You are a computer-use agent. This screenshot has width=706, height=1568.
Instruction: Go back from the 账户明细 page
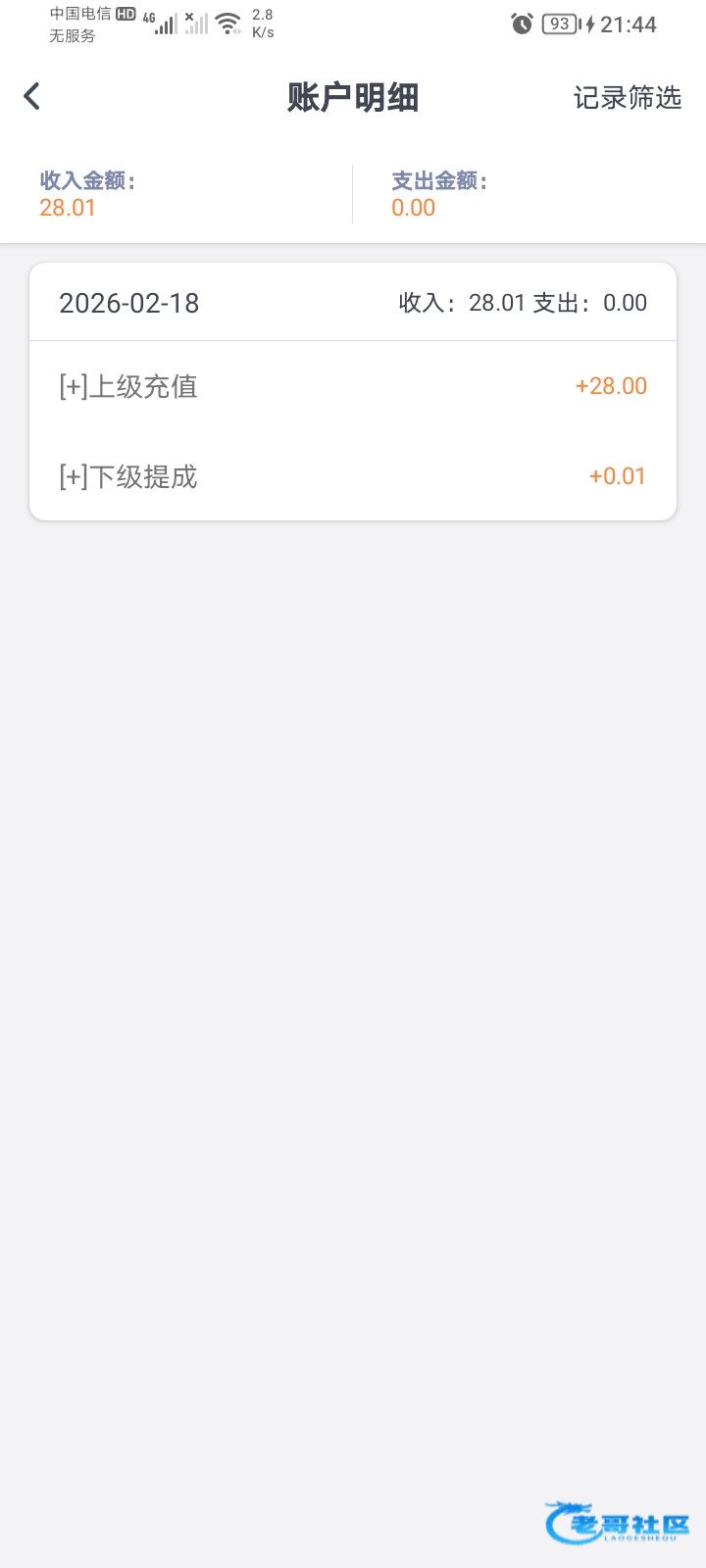point(32,96)
